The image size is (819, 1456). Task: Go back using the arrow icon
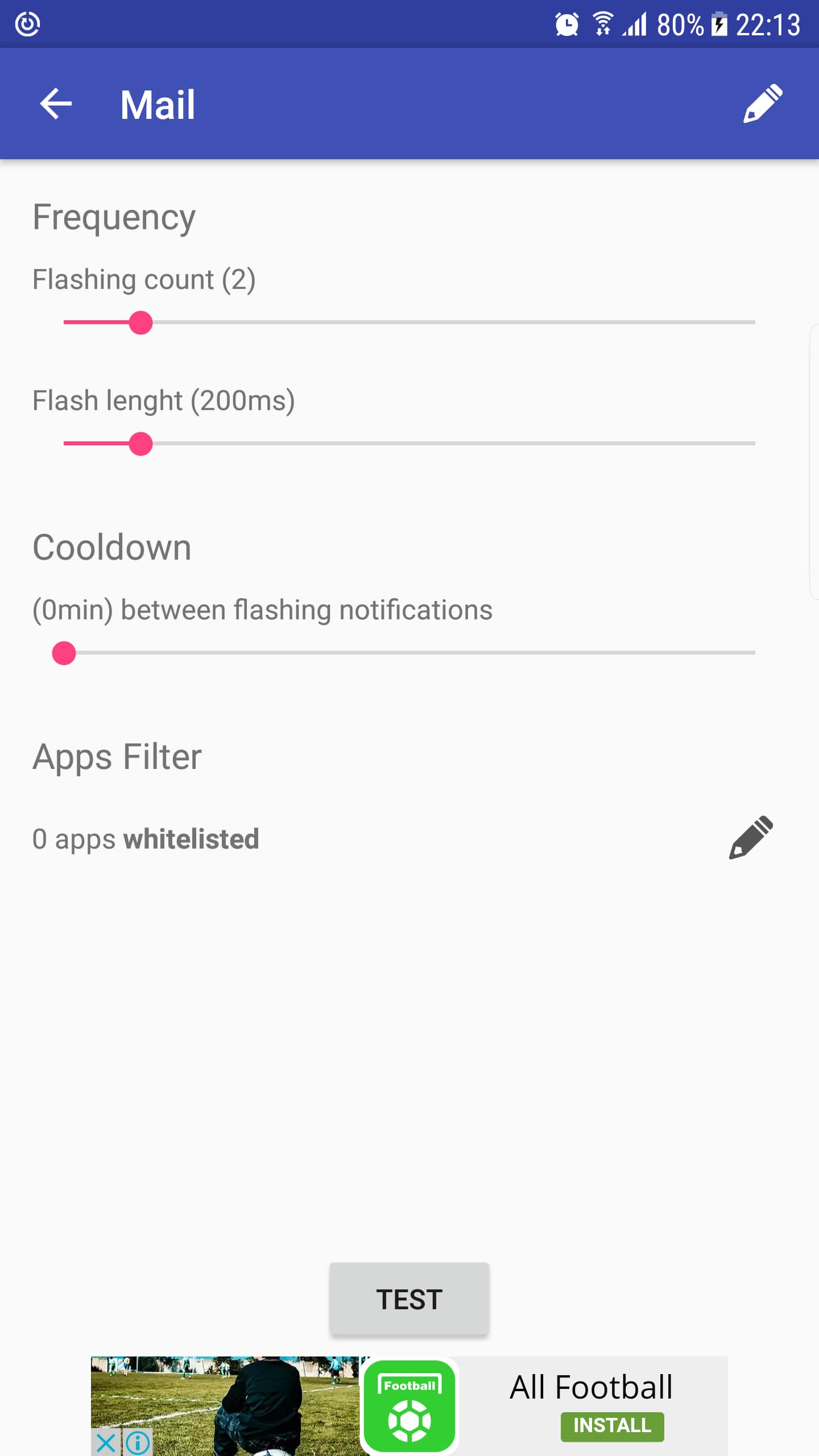coord(56,104)
